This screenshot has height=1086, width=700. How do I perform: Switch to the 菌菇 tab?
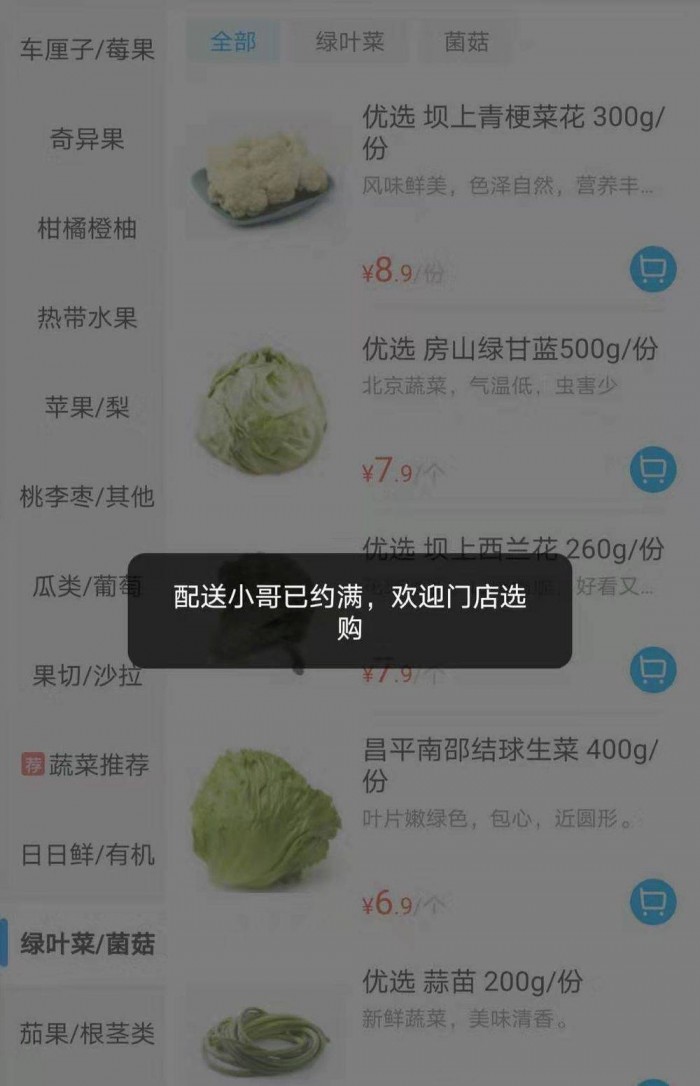pos(466,42)
